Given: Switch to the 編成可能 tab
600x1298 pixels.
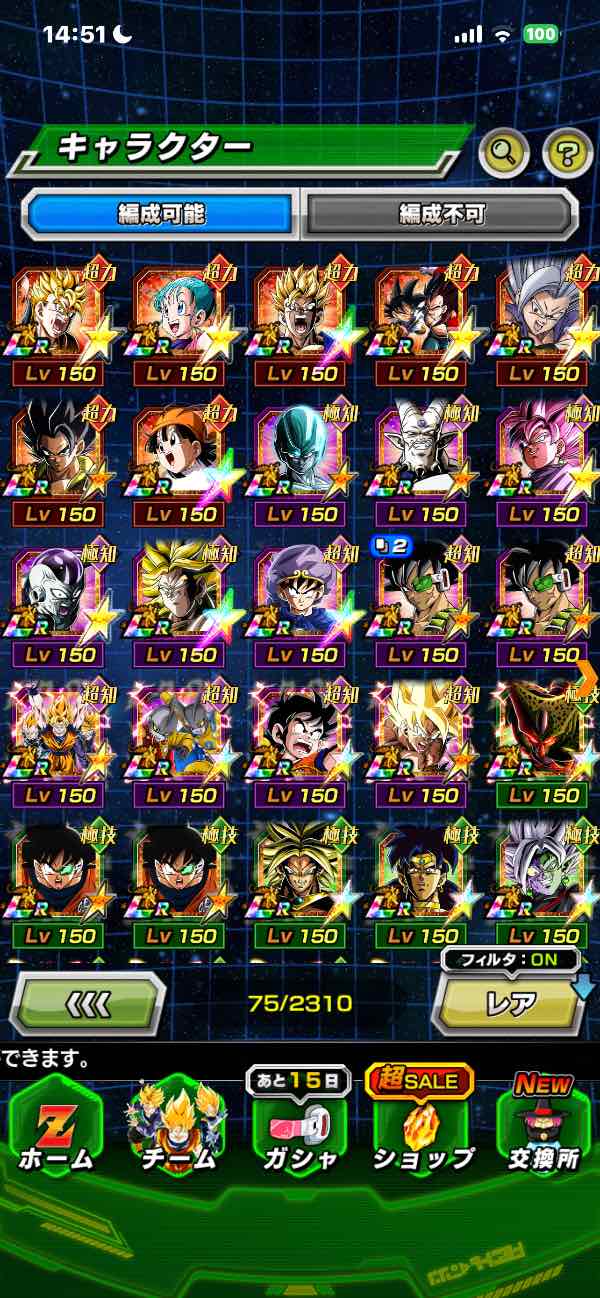Looking at the screenshot, I should tap(161, 213).
